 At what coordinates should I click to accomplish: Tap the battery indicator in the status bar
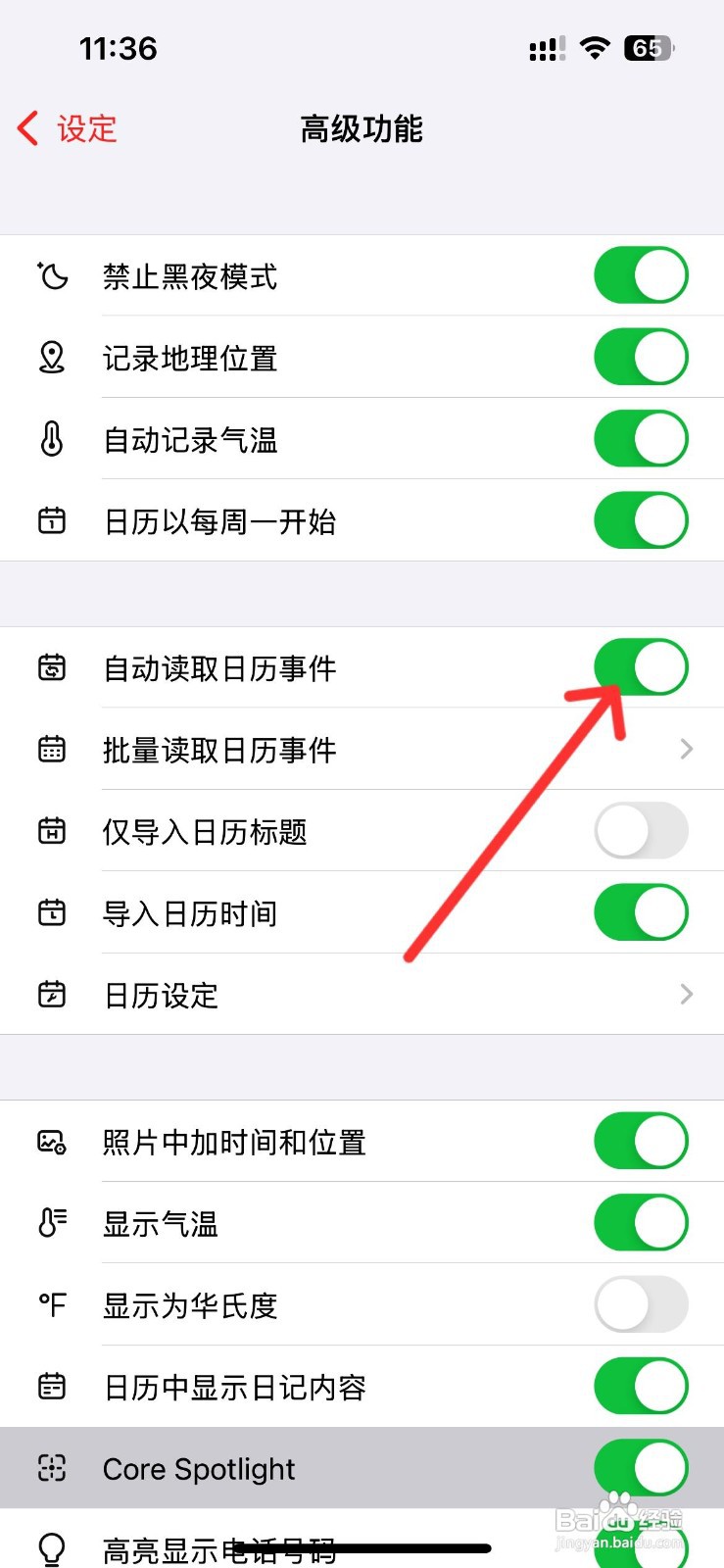(x=648, y=47)
